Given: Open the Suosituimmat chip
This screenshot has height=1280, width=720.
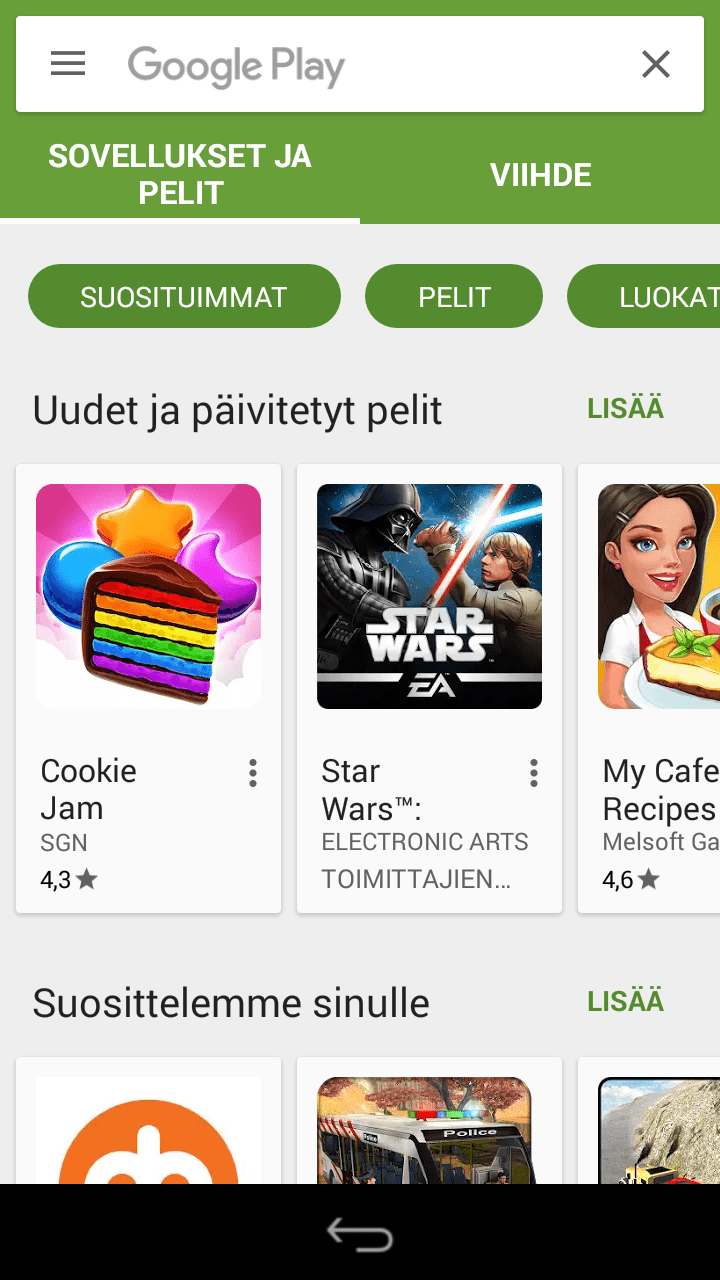Looking at the screenshot, I should pyautogui.click(x=184, y=297).
